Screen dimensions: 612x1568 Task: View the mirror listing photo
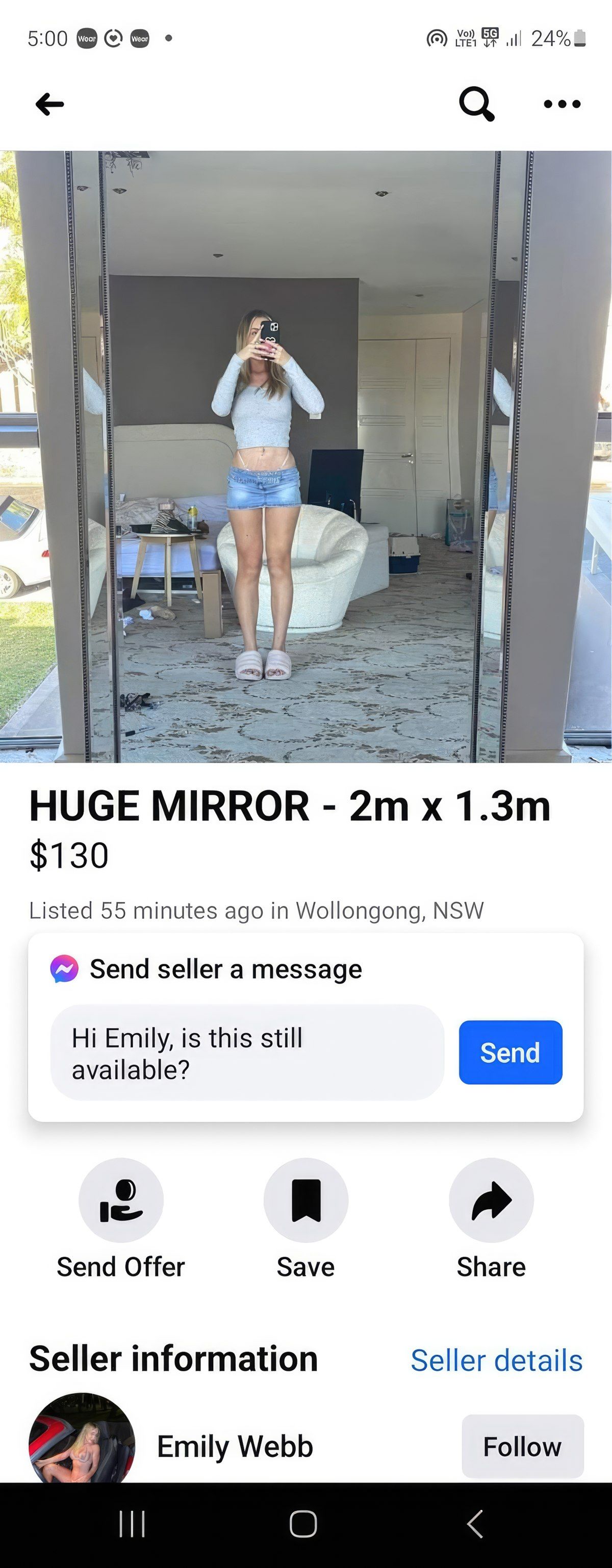click(305, 457)
